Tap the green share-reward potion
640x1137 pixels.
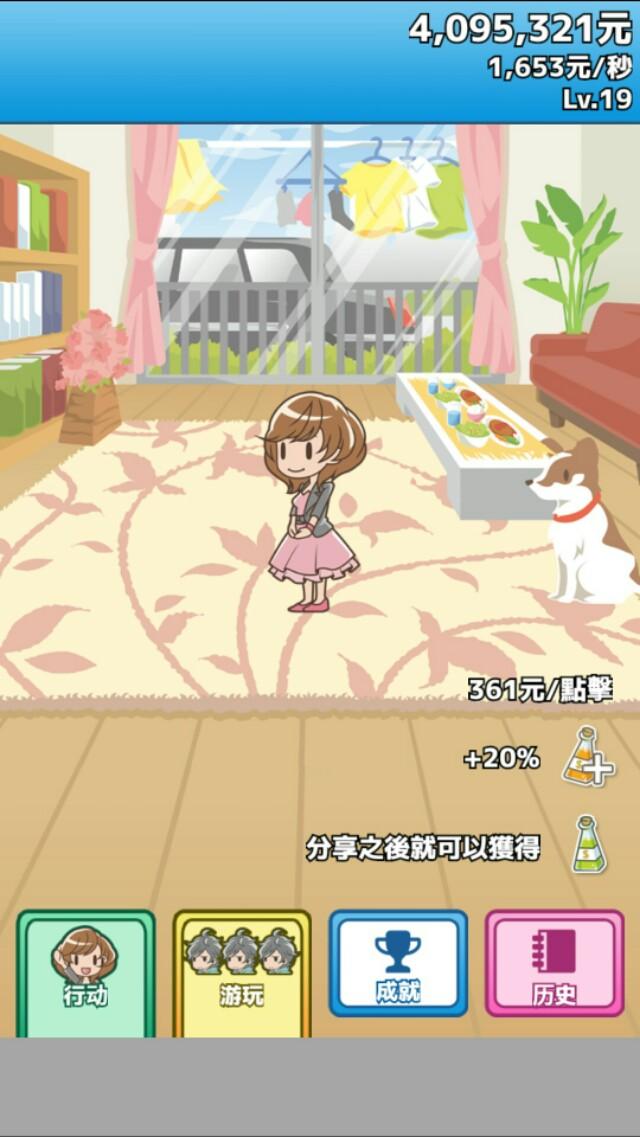(590, 844)
